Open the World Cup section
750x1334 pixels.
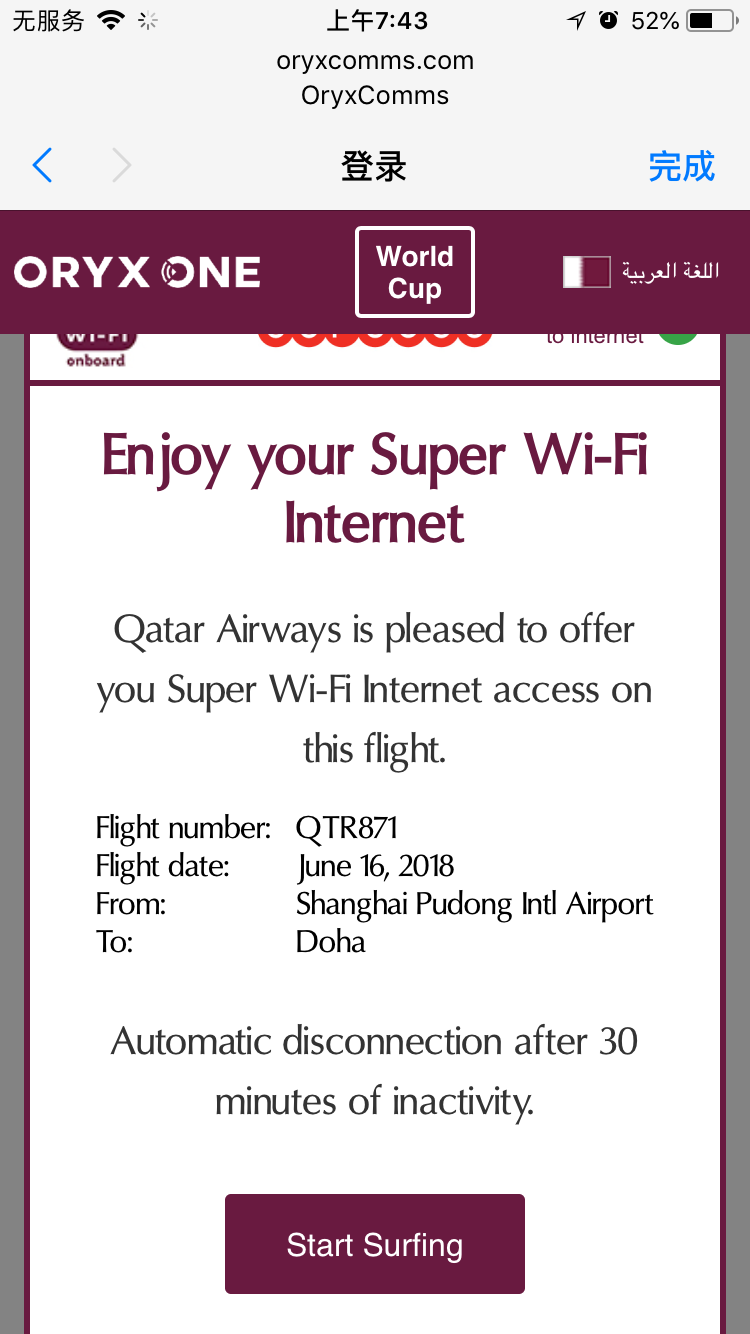(414, 272)
